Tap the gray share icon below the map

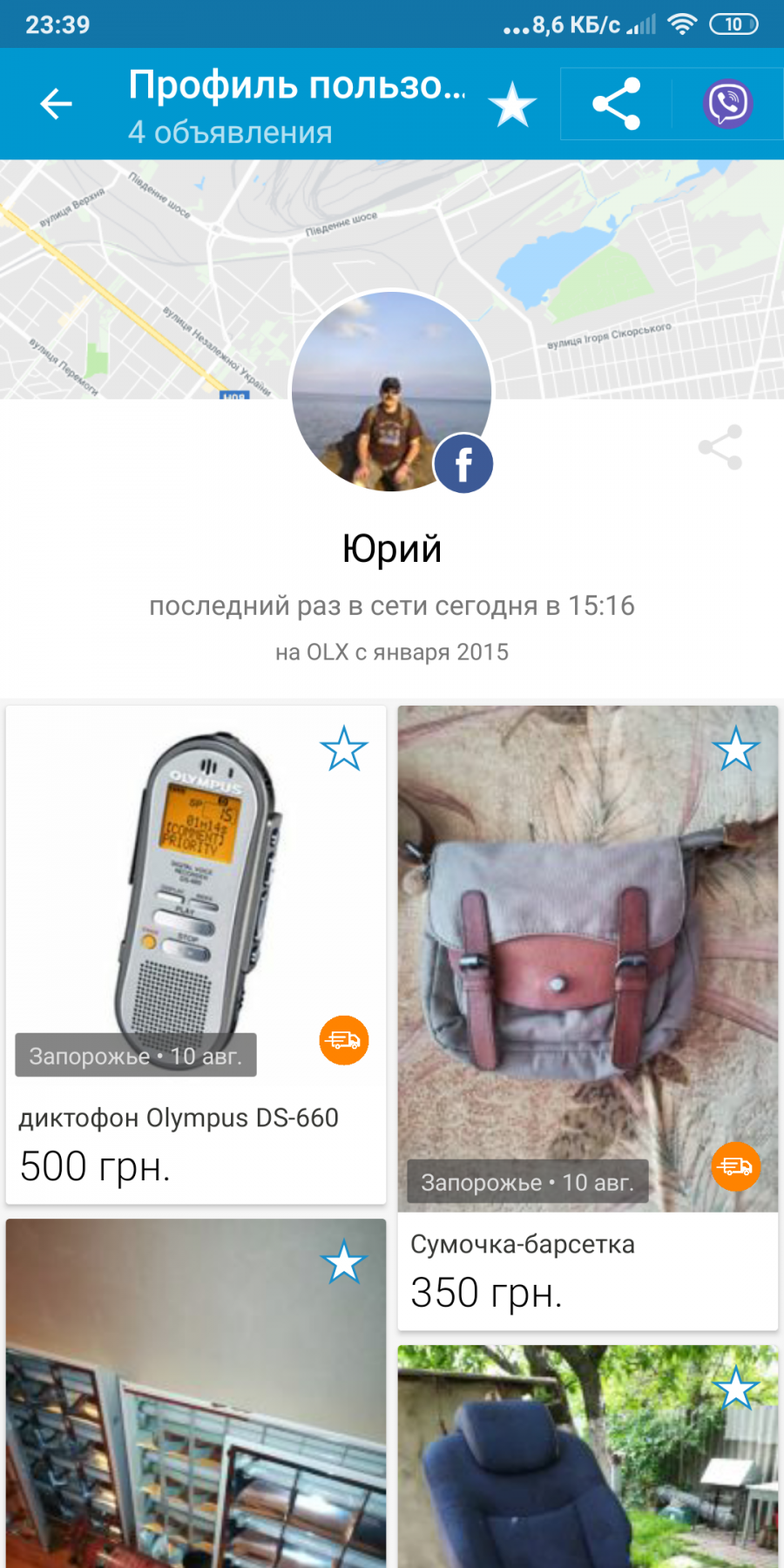point(720,447)
